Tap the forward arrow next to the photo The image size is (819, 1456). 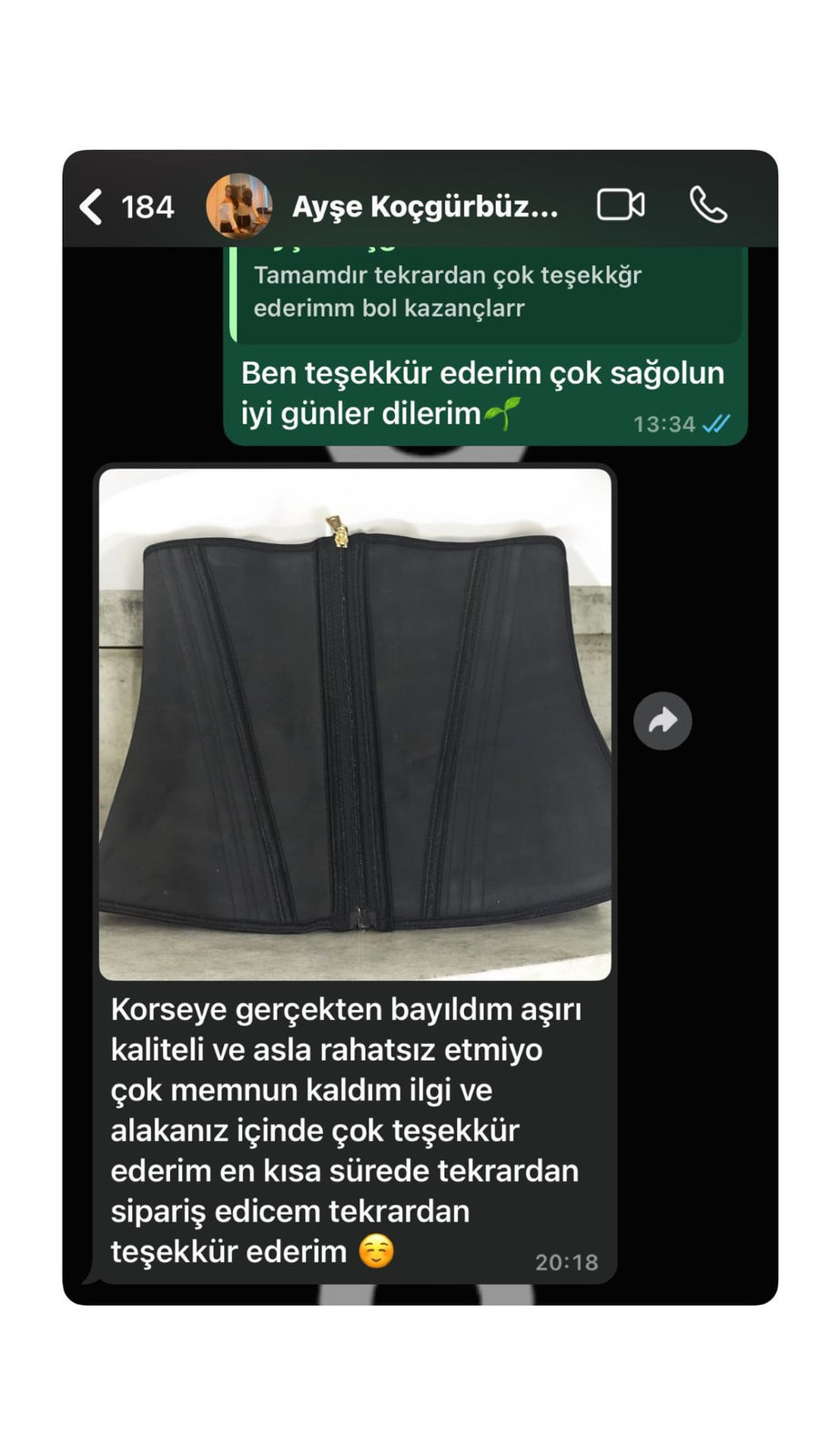coord(662,719)
